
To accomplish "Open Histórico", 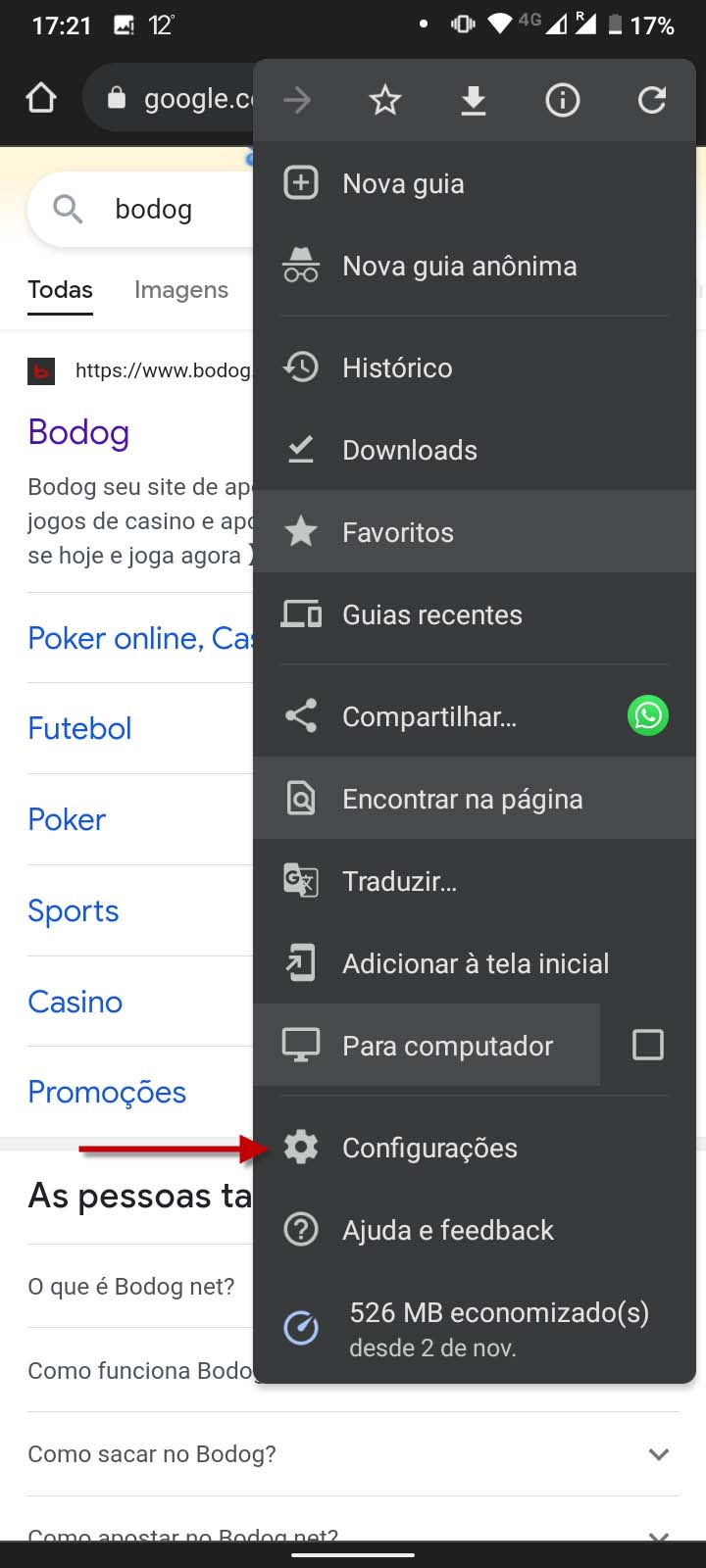I will [475, 367].
